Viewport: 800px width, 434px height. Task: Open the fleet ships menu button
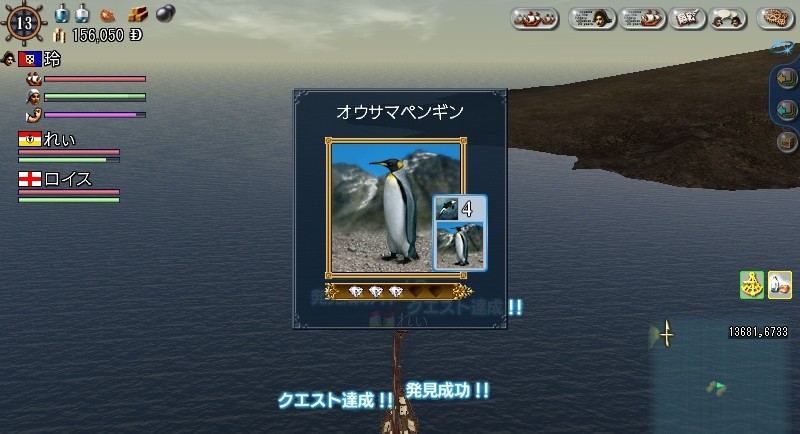pos(535,18)
